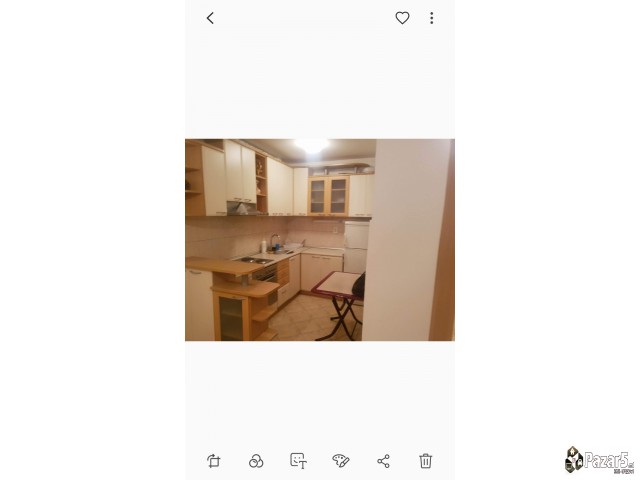This screenshot has width=640, height=480.
Task: Add a sticker or text to photo
Action: click(298, 461)
